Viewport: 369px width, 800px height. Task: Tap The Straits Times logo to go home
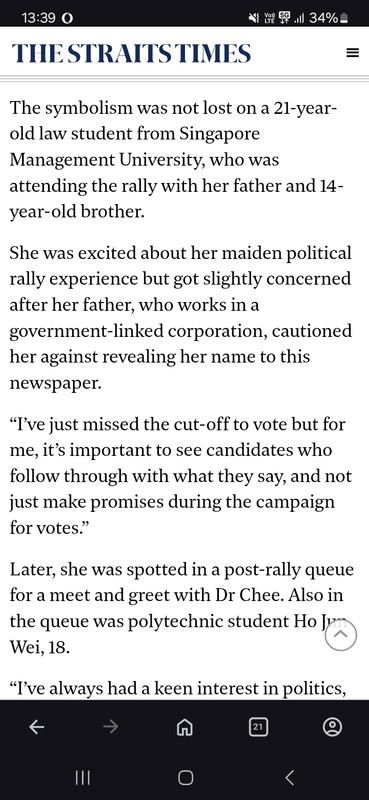point(132,53)
